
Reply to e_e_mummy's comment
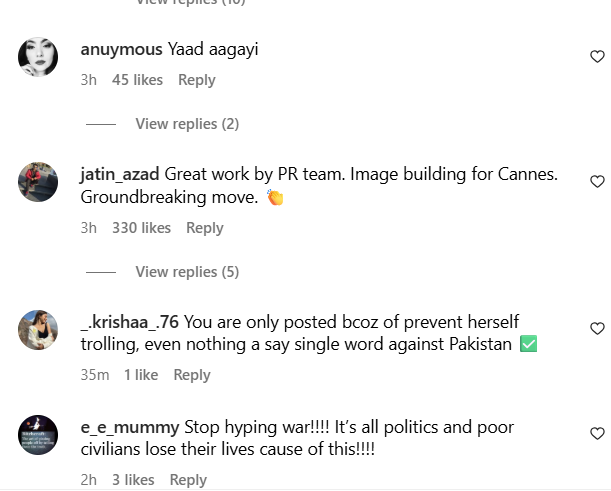coord(188,480)
